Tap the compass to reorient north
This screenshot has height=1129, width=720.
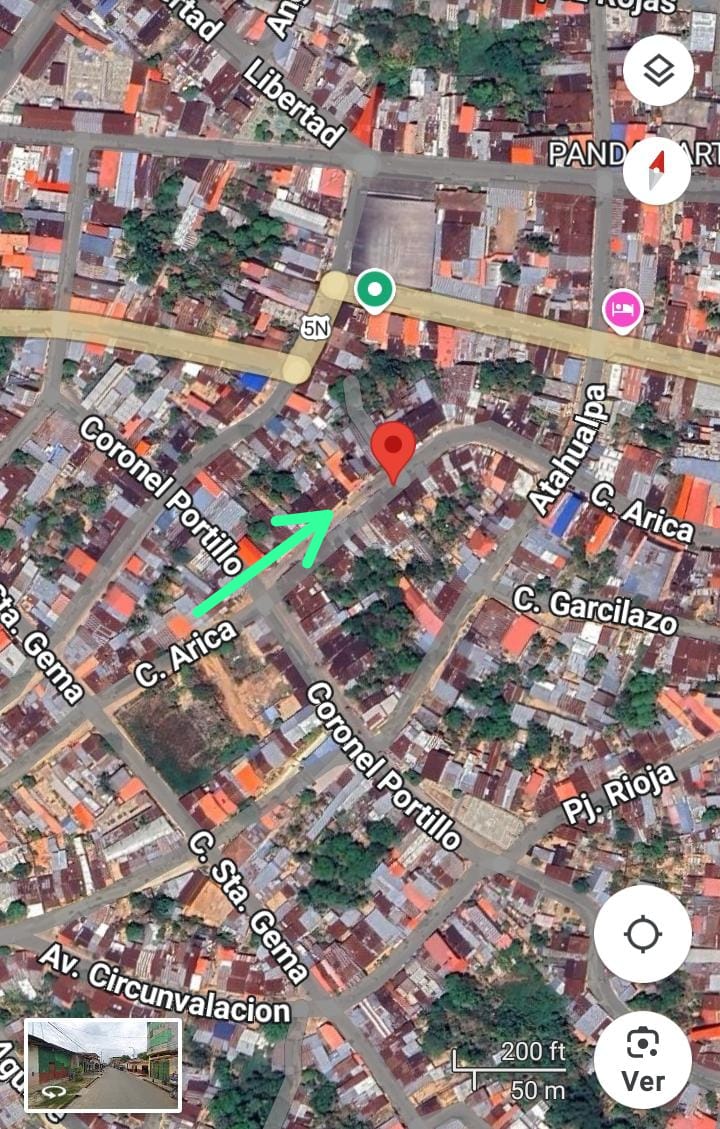click(656, 170)
